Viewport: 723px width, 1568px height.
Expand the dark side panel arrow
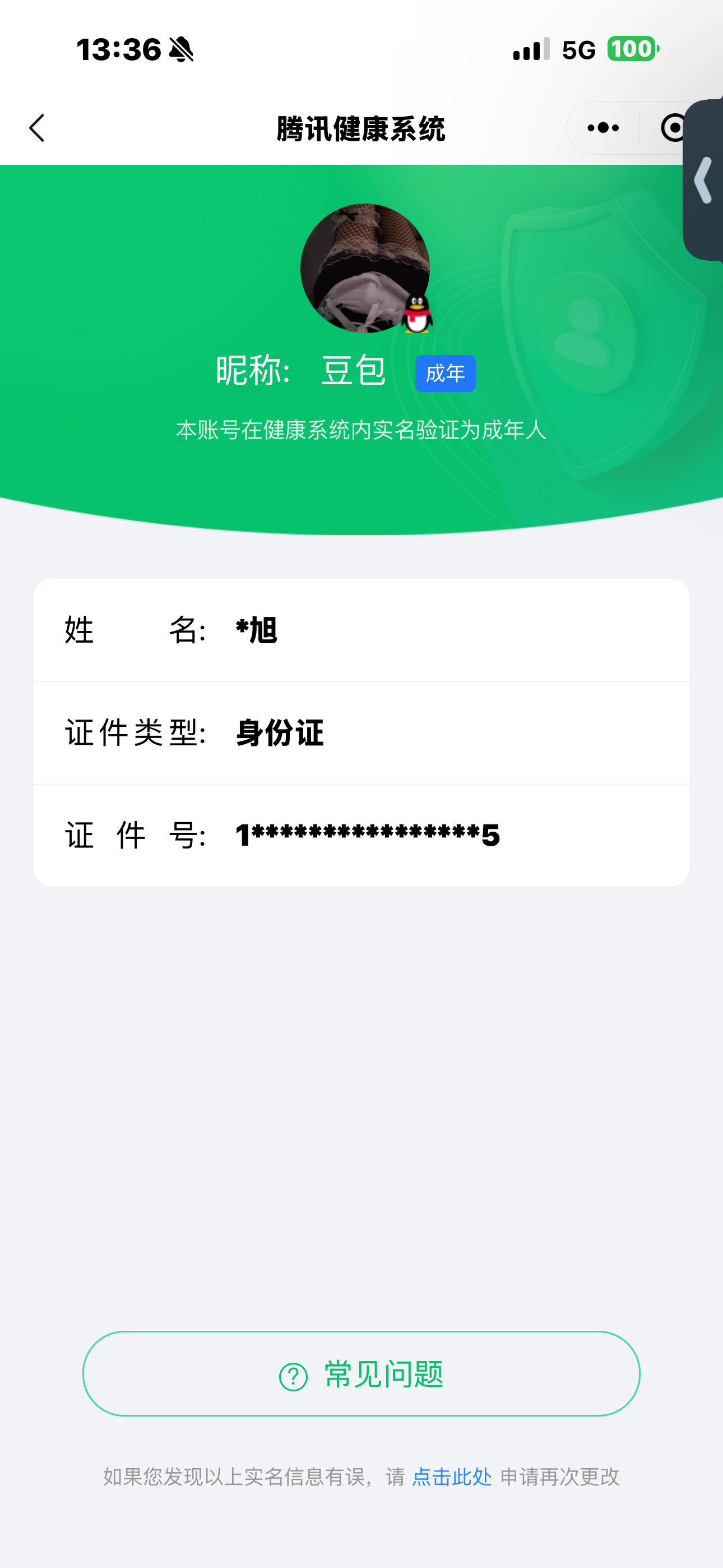(703, 180)
